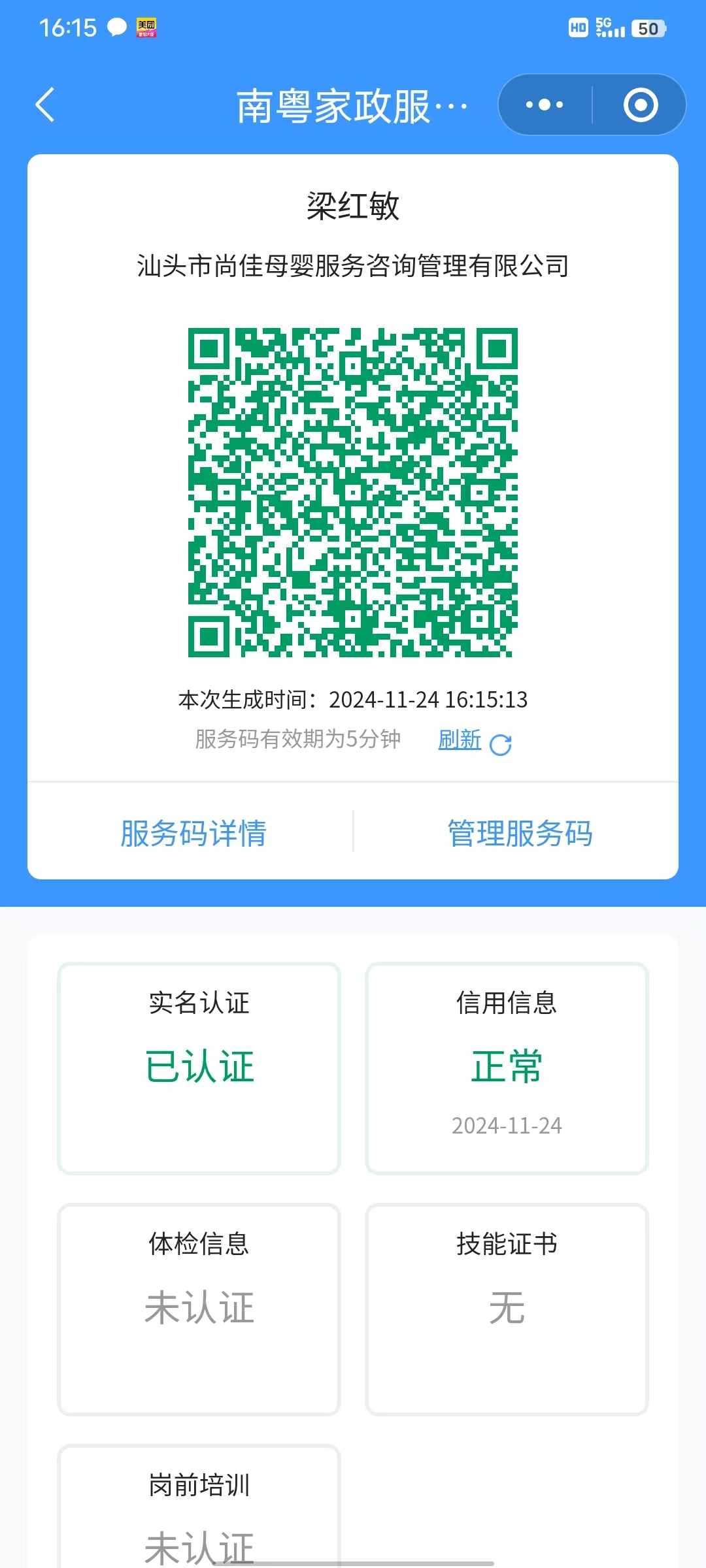Tap the battery indicator showing 50
706x1568 pixels.
tap(647, 29)
